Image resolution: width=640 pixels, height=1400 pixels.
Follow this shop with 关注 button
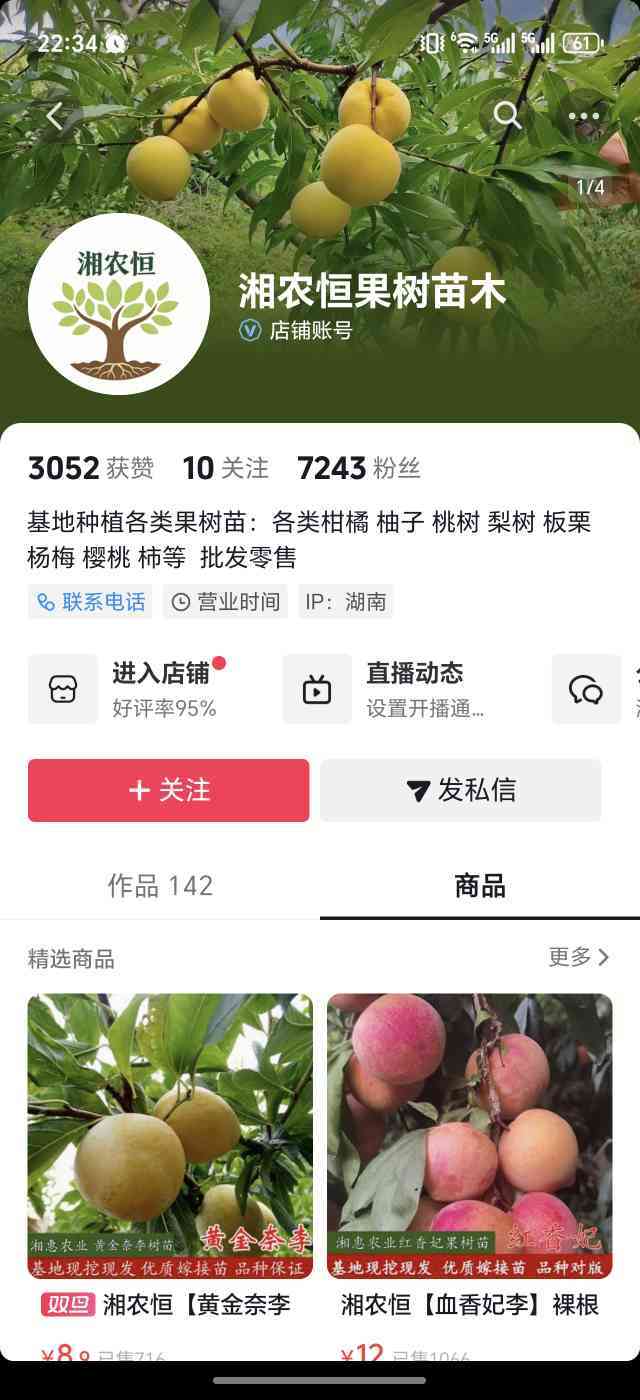point(168,790)
